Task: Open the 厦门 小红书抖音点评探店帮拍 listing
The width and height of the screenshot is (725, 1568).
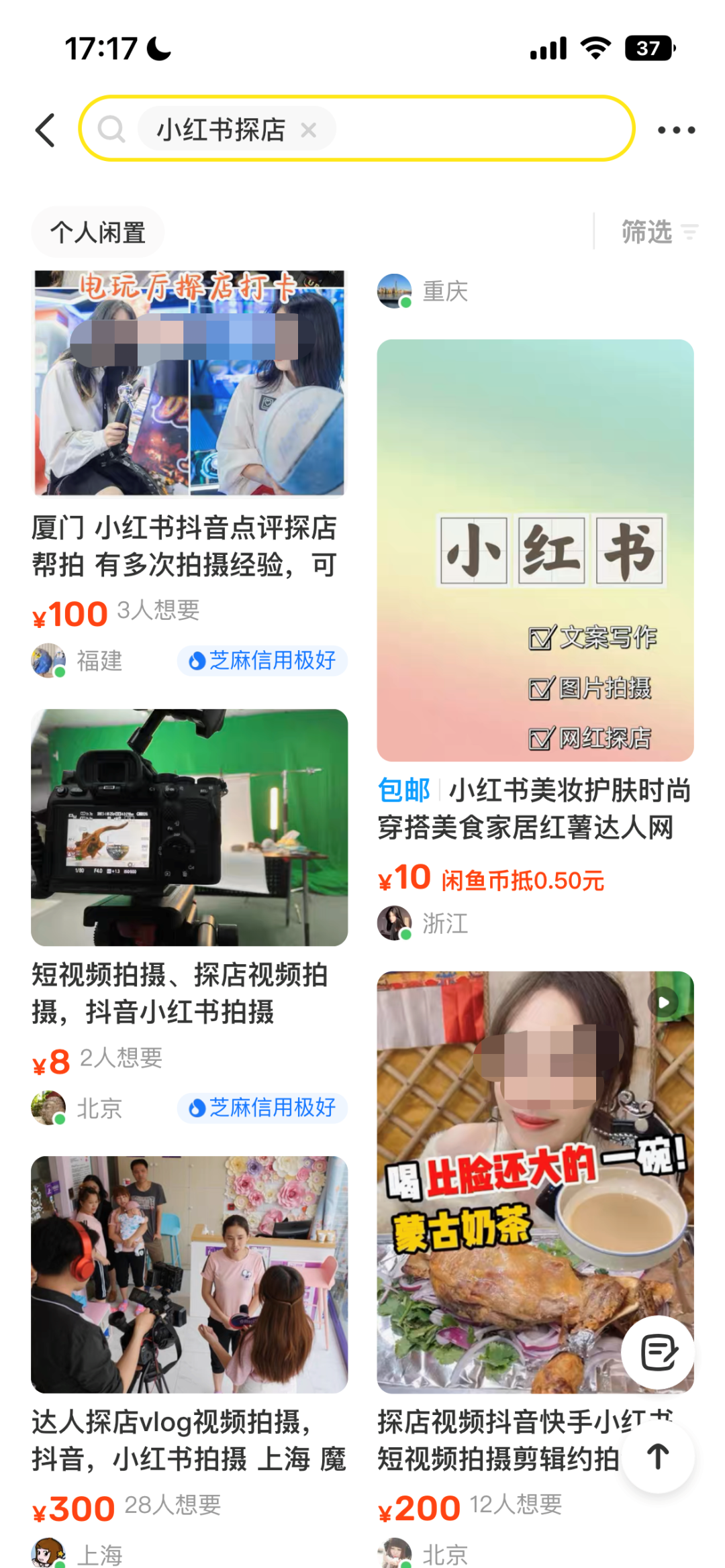Action: pos(189,384)
